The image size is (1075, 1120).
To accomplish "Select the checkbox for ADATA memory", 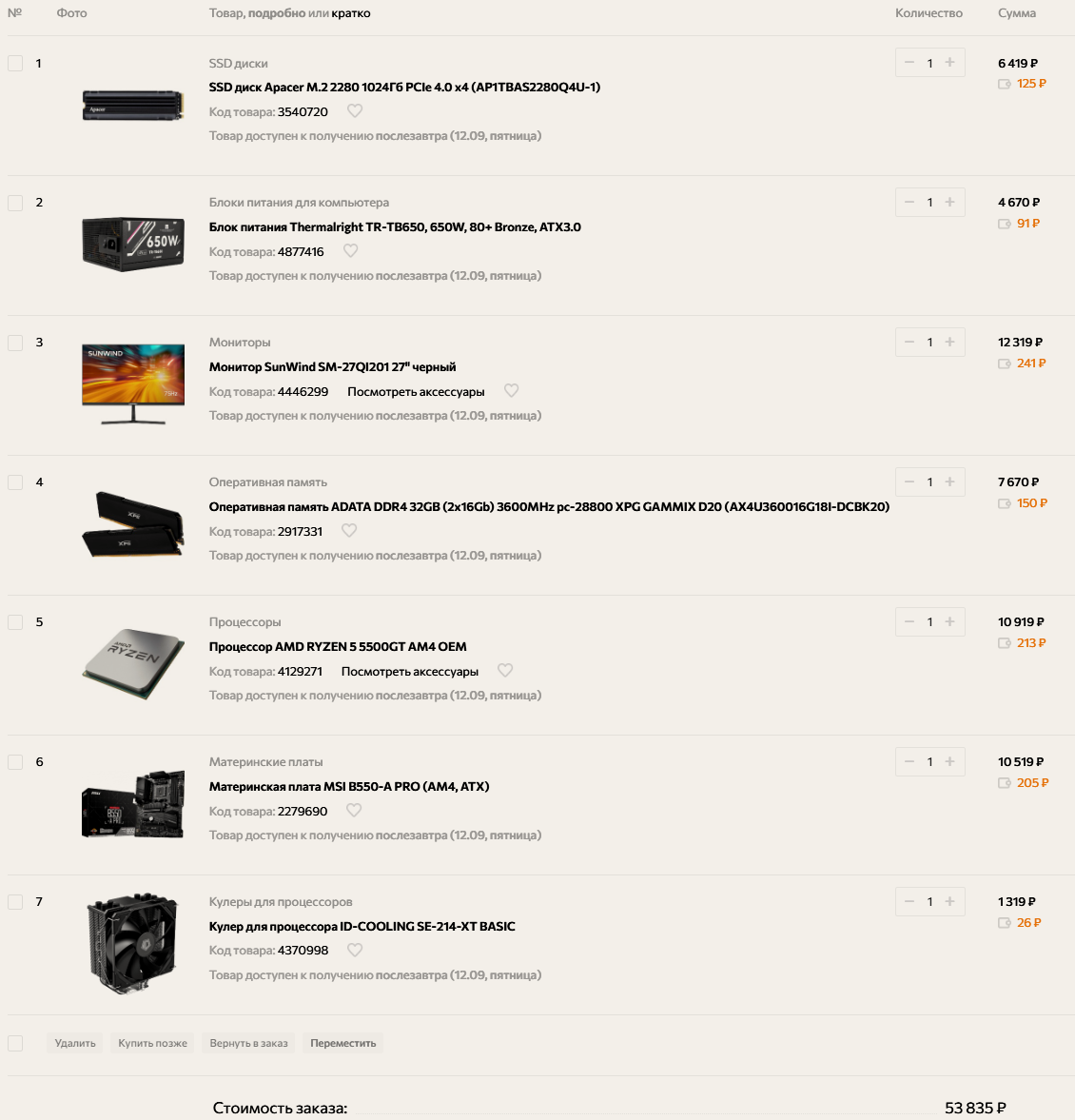I will pos(15,482).
